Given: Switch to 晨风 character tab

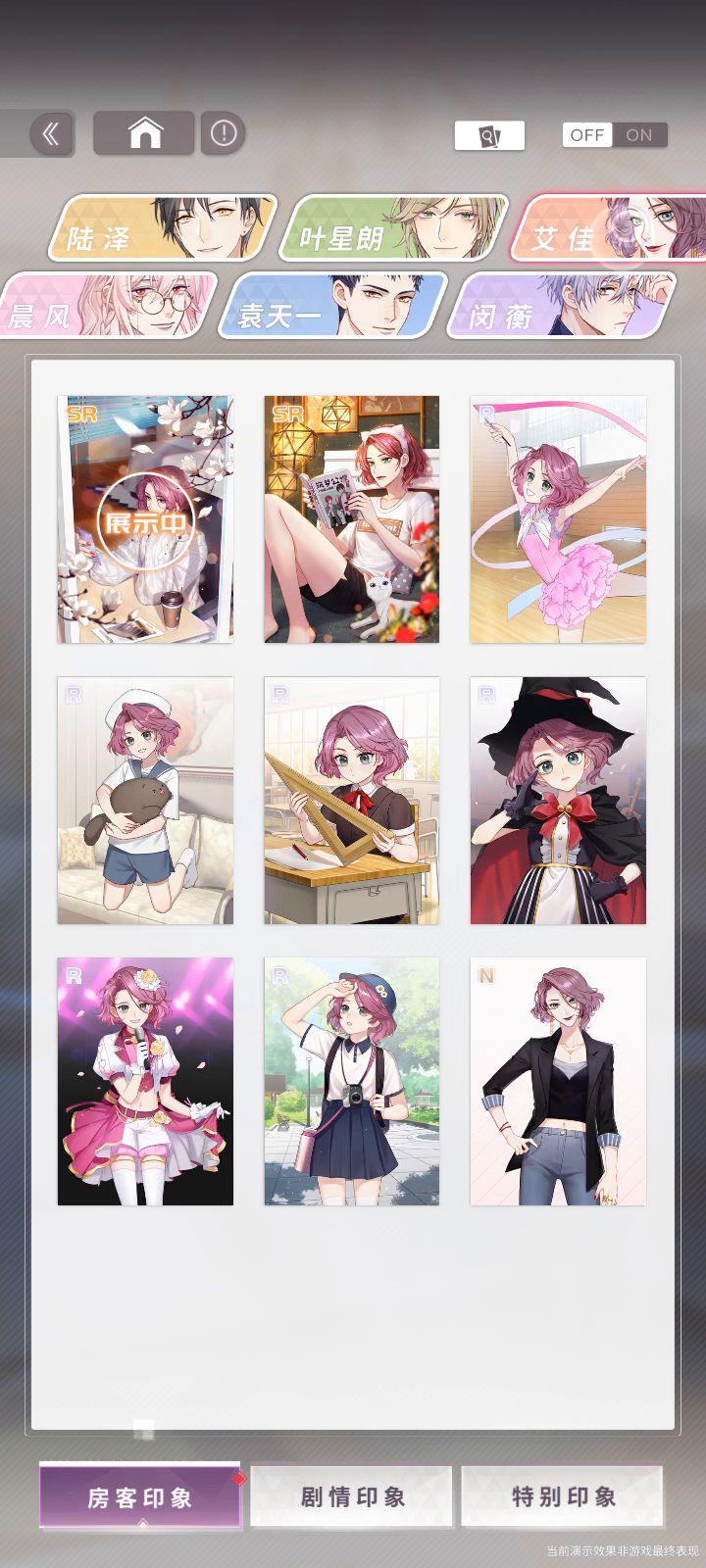Looking at the screenshot, I should point(108,306).
